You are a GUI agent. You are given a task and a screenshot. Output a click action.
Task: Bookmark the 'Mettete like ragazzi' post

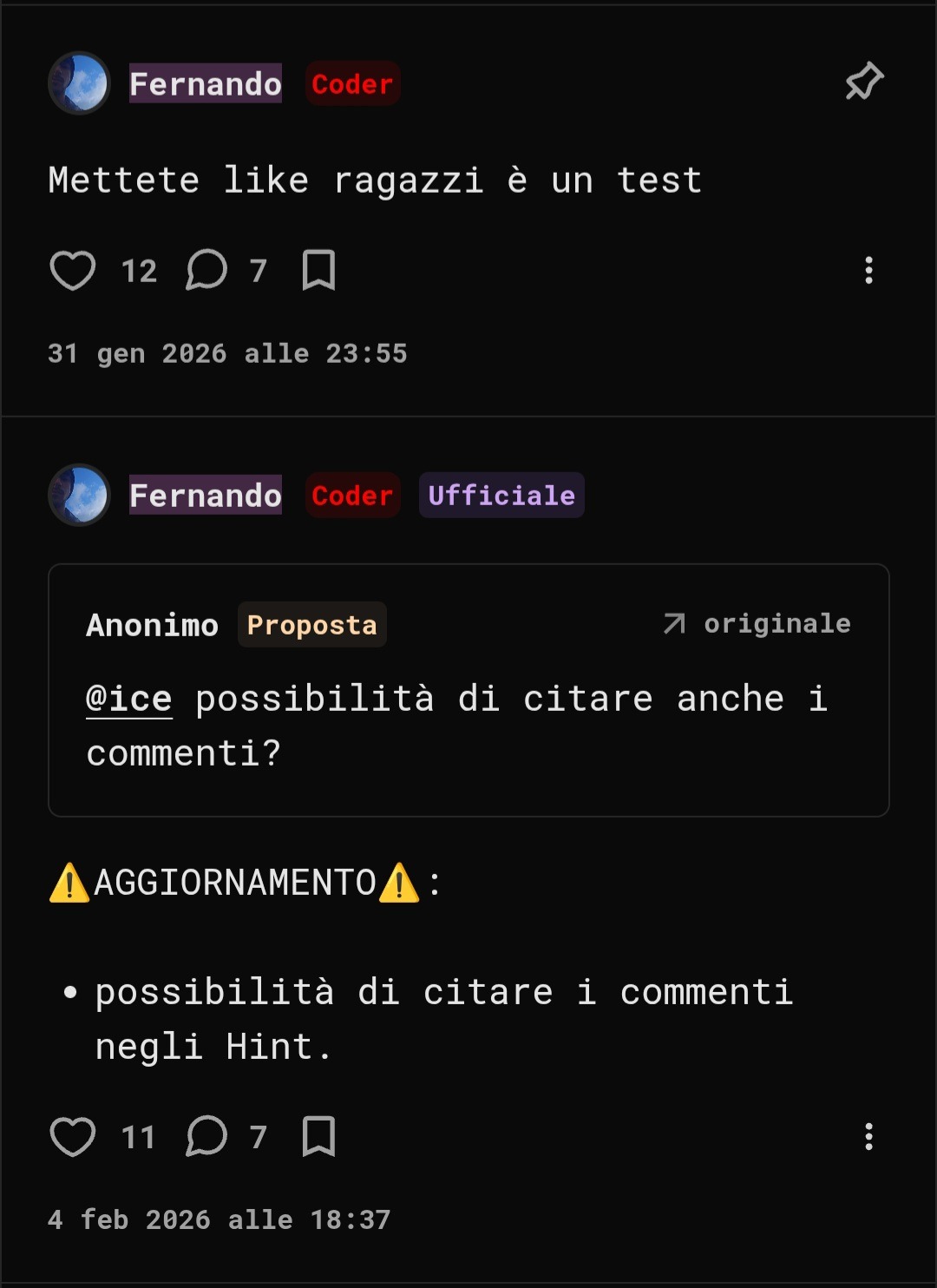click(318, 271)
